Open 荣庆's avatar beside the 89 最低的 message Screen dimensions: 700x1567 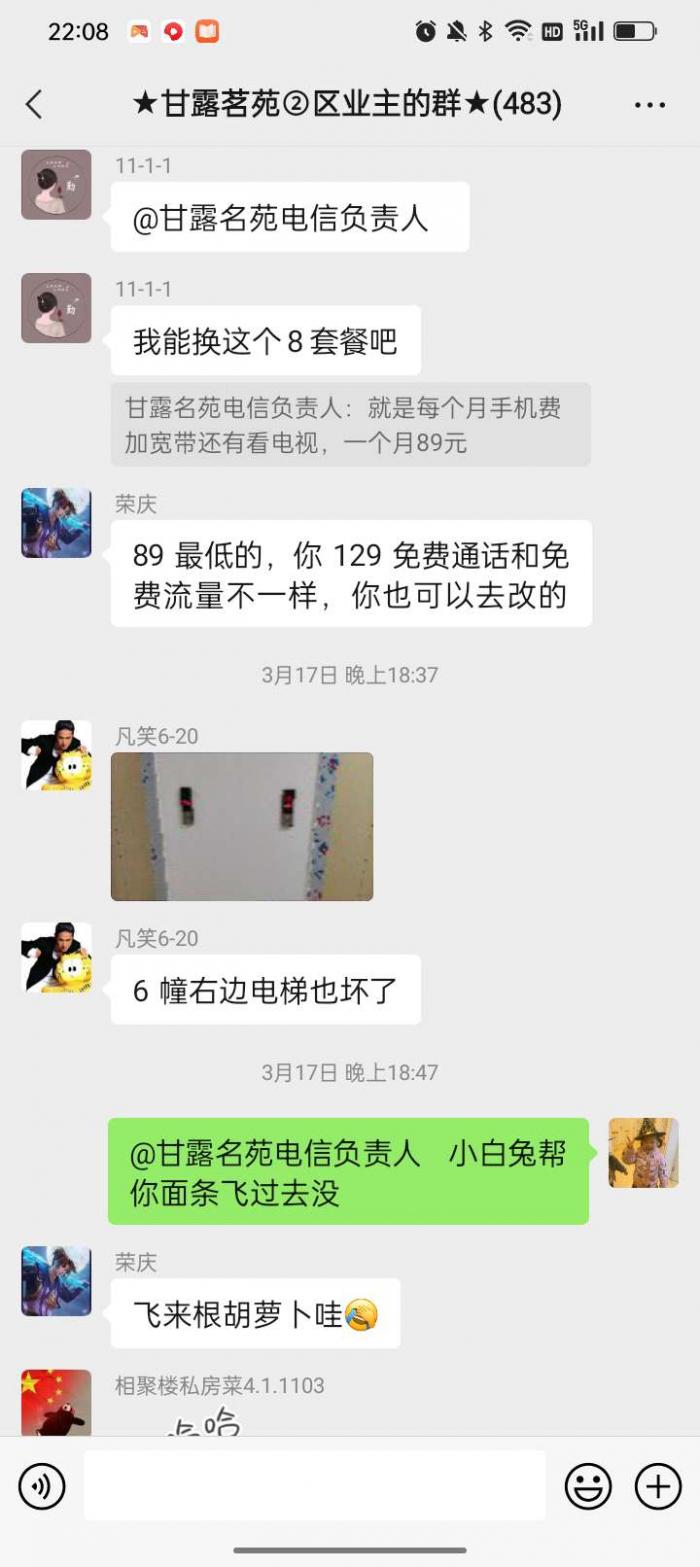point(56,522)
